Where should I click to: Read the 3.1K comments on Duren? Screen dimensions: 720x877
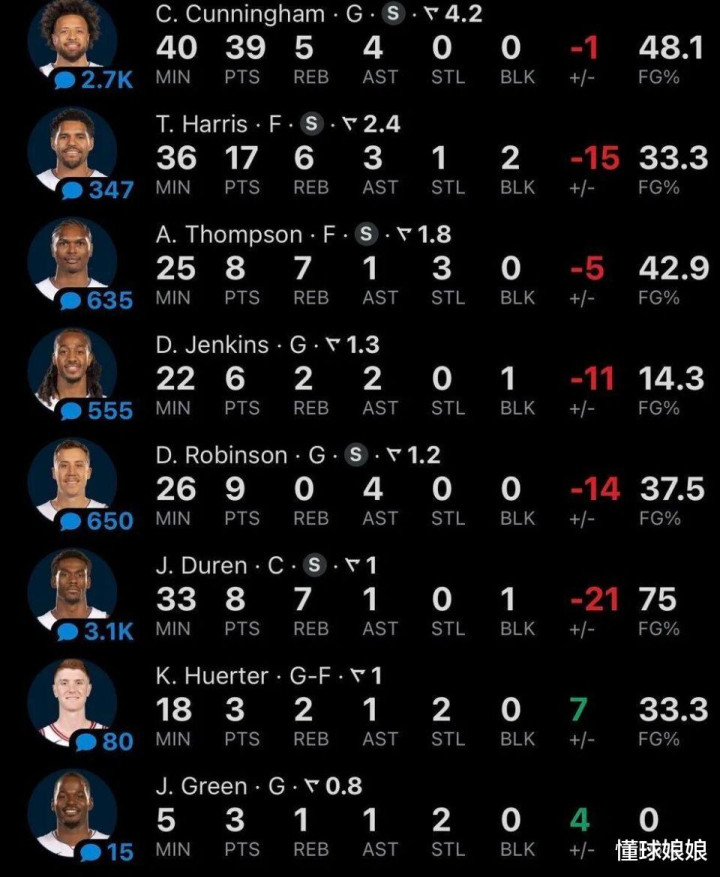point(95,631)
